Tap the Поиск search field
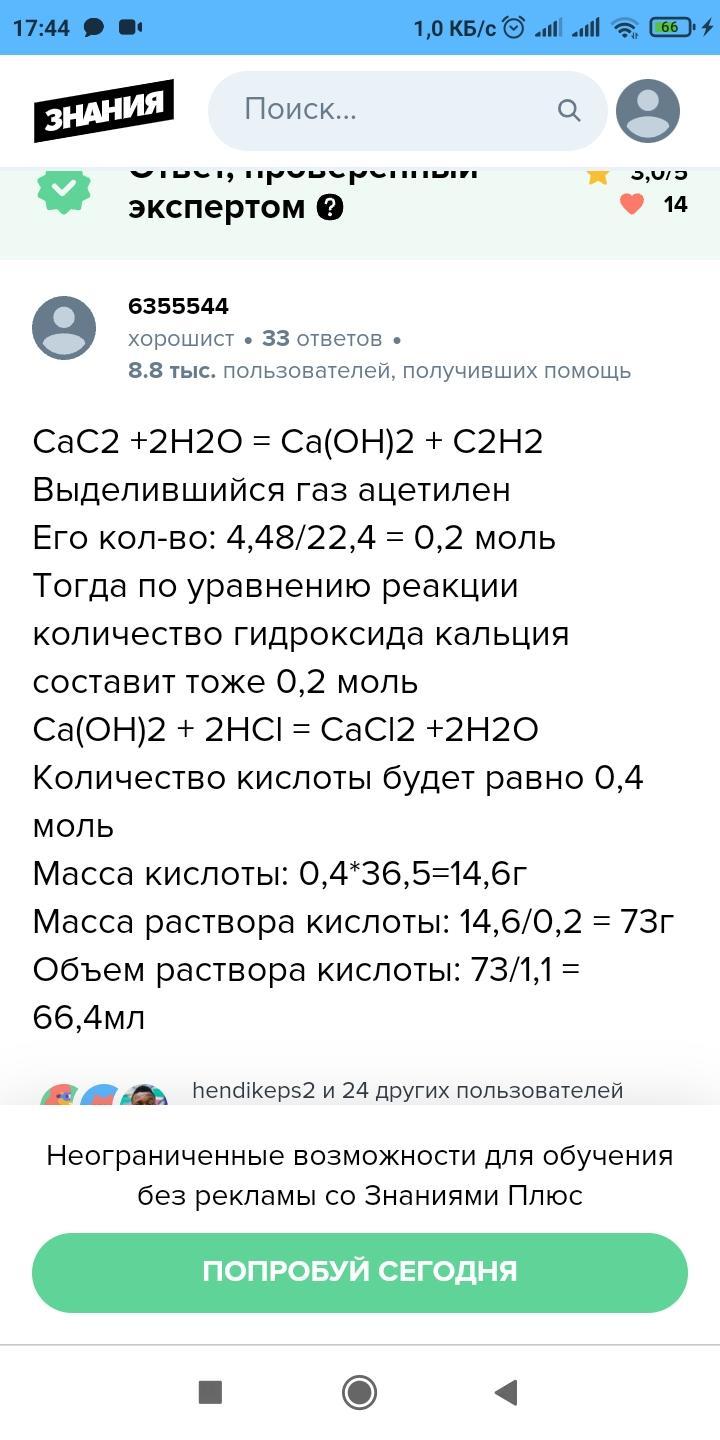Screen dimensions: 720x1440 click(x=407, y=110)
